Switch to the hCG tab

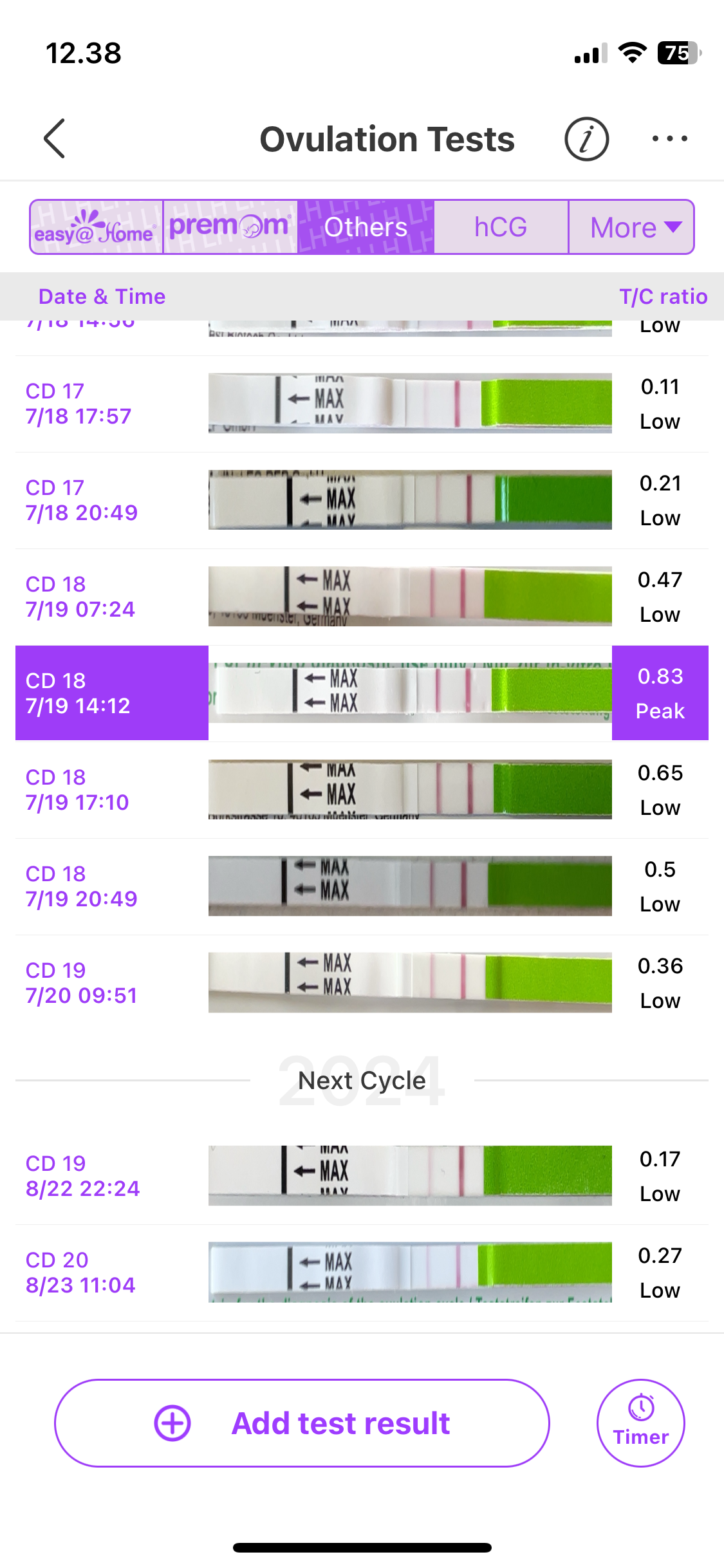[501, 227]
